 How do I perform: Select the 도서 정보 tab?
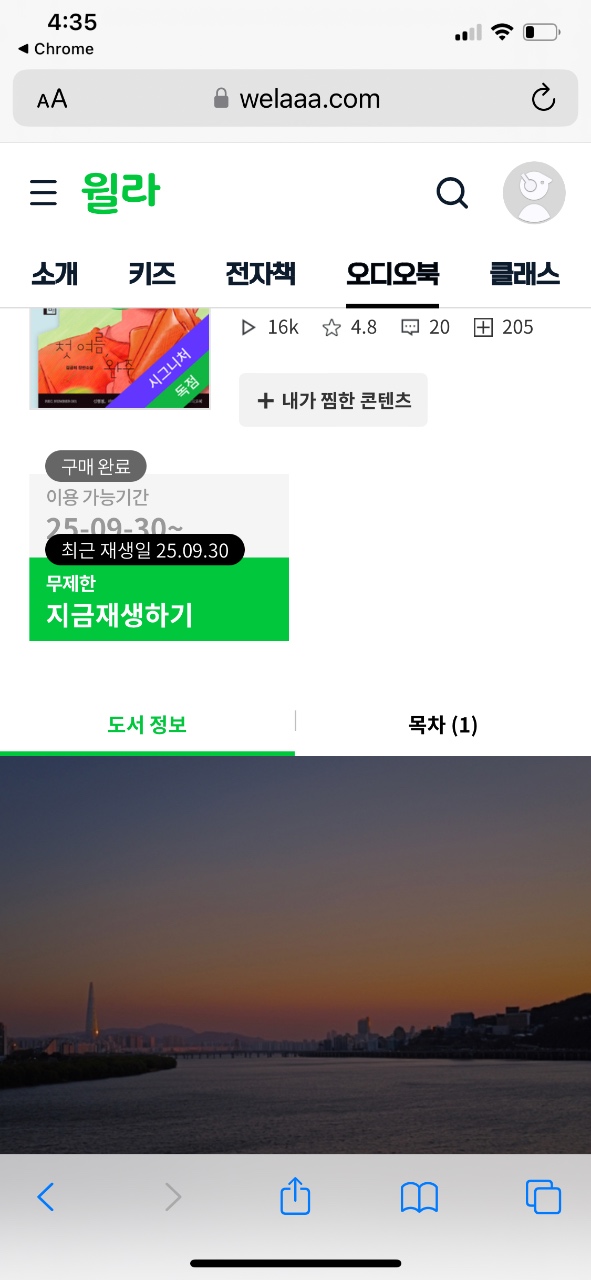pyautogui.click(x=147, y=725)
